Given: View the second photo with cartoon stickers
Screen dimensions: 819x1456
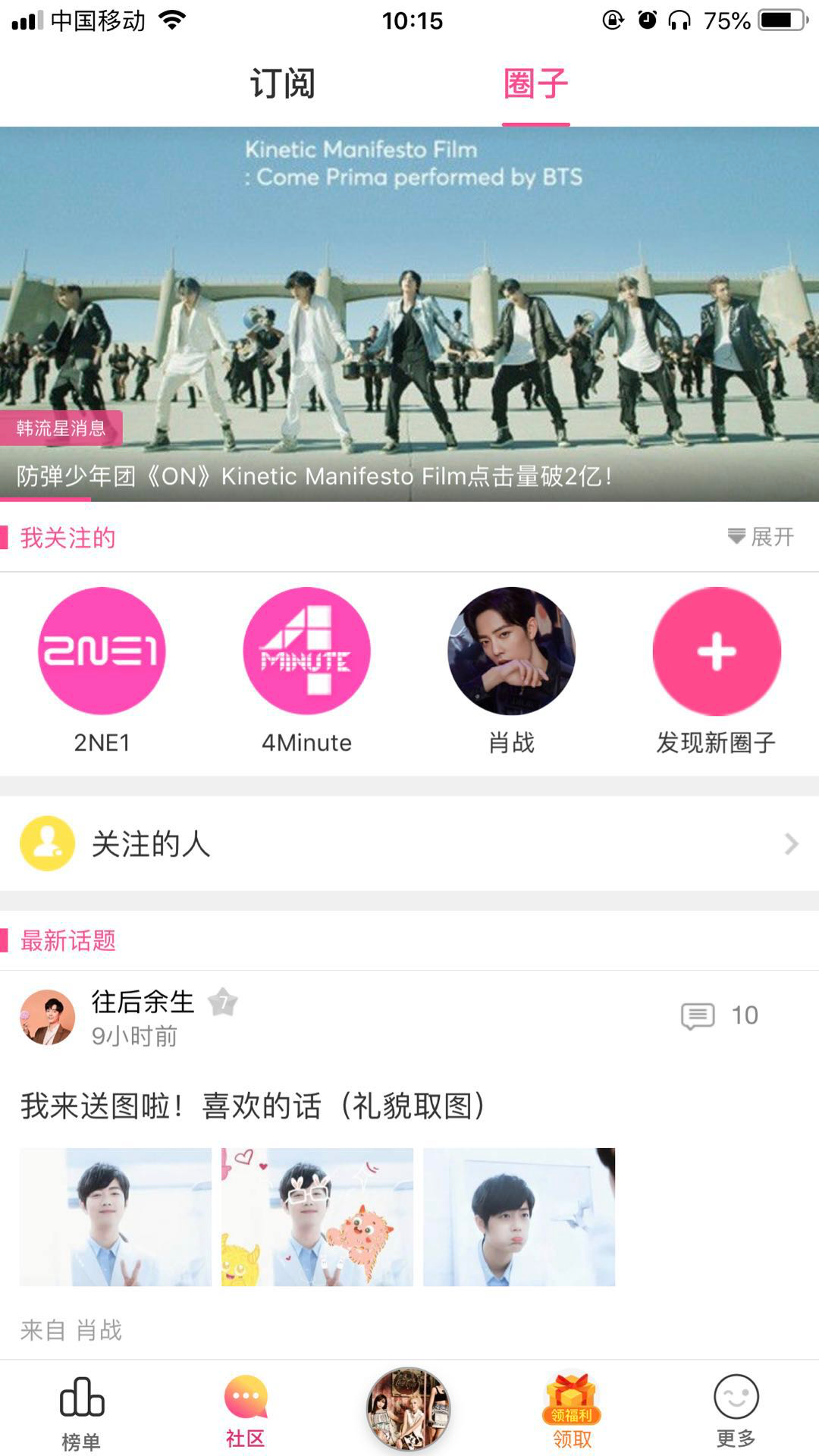Looking at the screenshot, I should pyautogui.click(x=317, y=1216).
